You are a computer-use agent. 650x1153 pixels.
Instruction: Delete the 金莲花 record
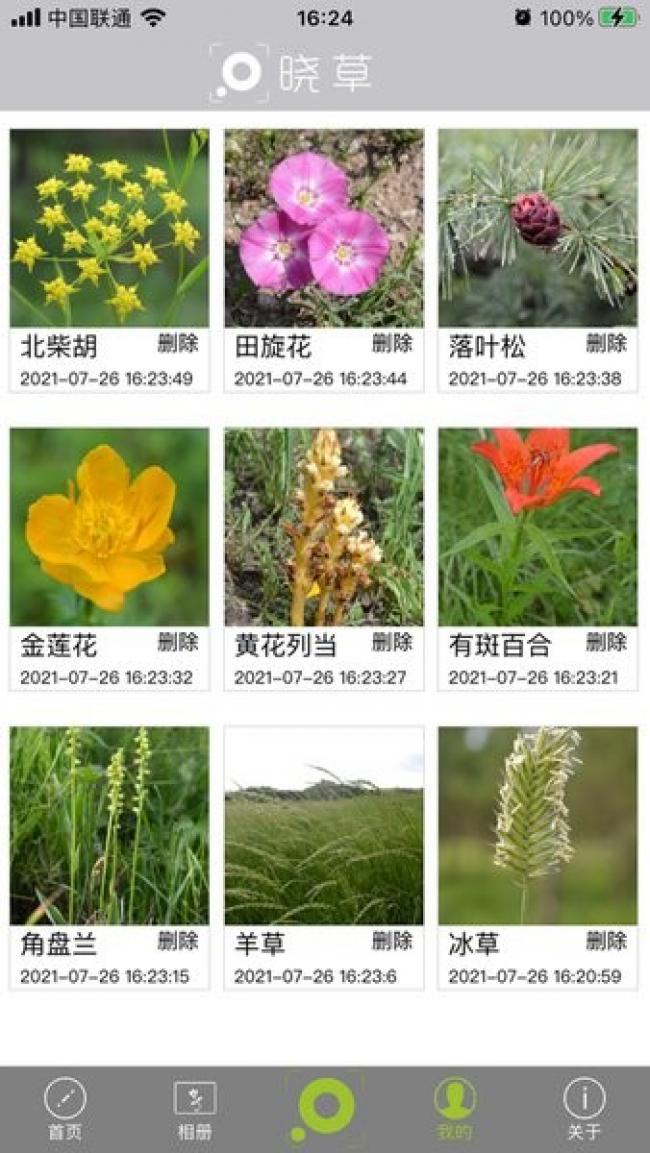click(179, 642)
